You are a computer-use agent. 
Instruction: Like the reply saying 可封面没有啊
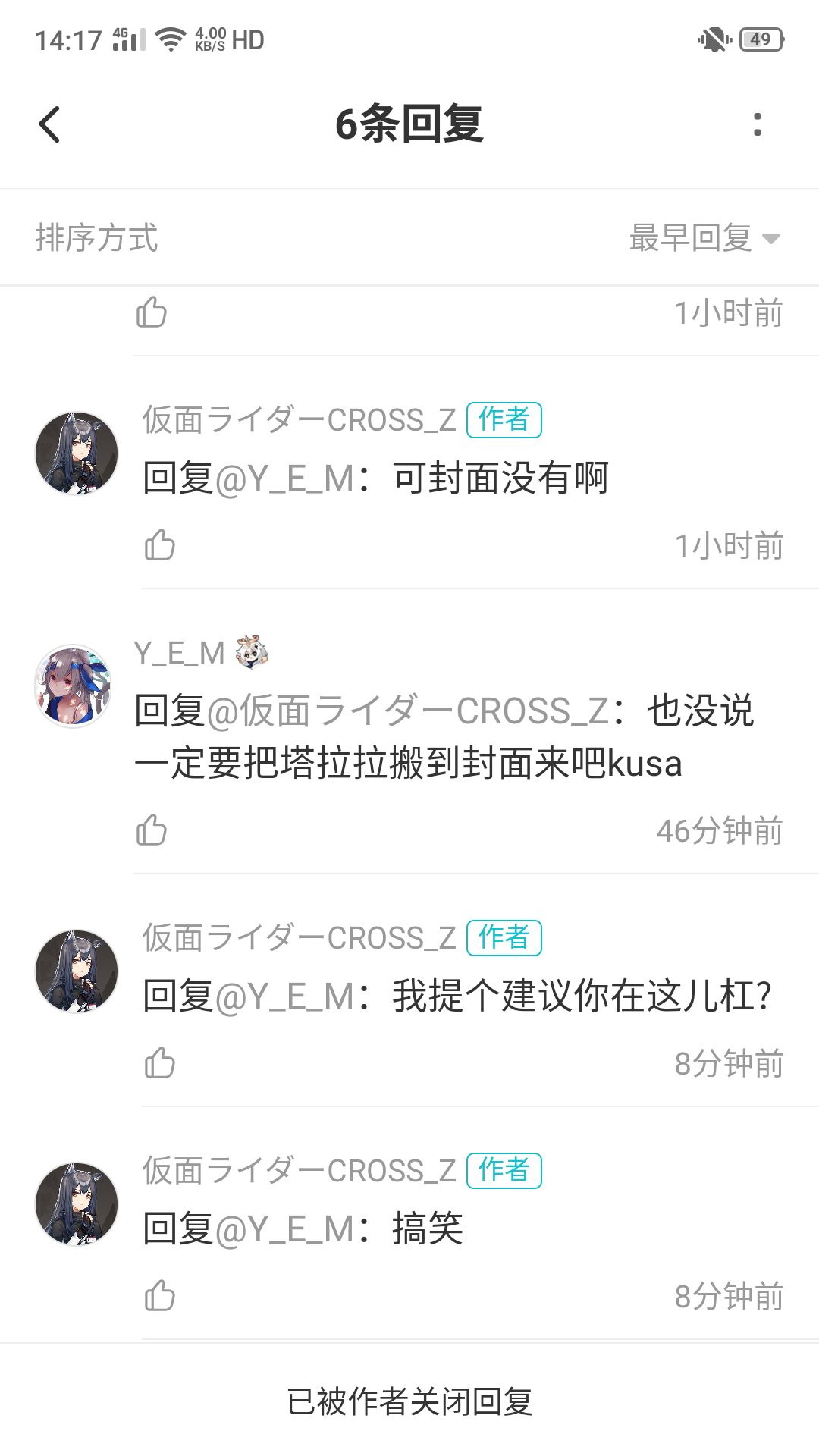tap(159, 545)
